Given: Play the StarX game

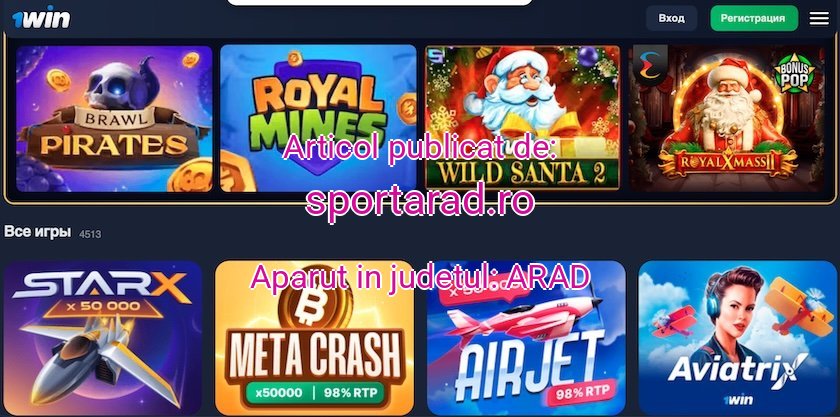Looking at the screenshot, I should coord(103,338).
